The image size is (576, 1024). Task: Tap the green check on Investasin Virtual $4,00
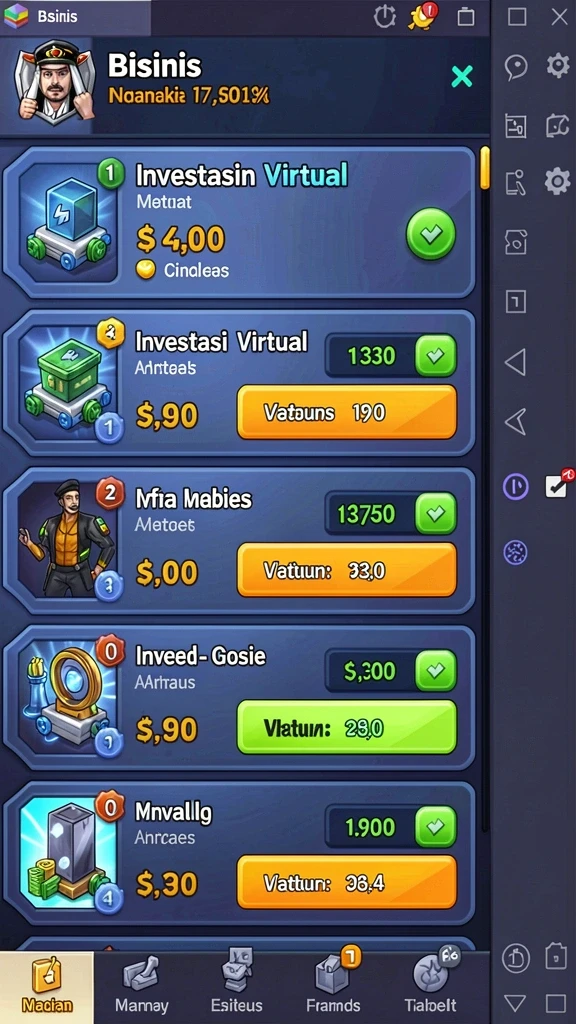click(431, 236)
